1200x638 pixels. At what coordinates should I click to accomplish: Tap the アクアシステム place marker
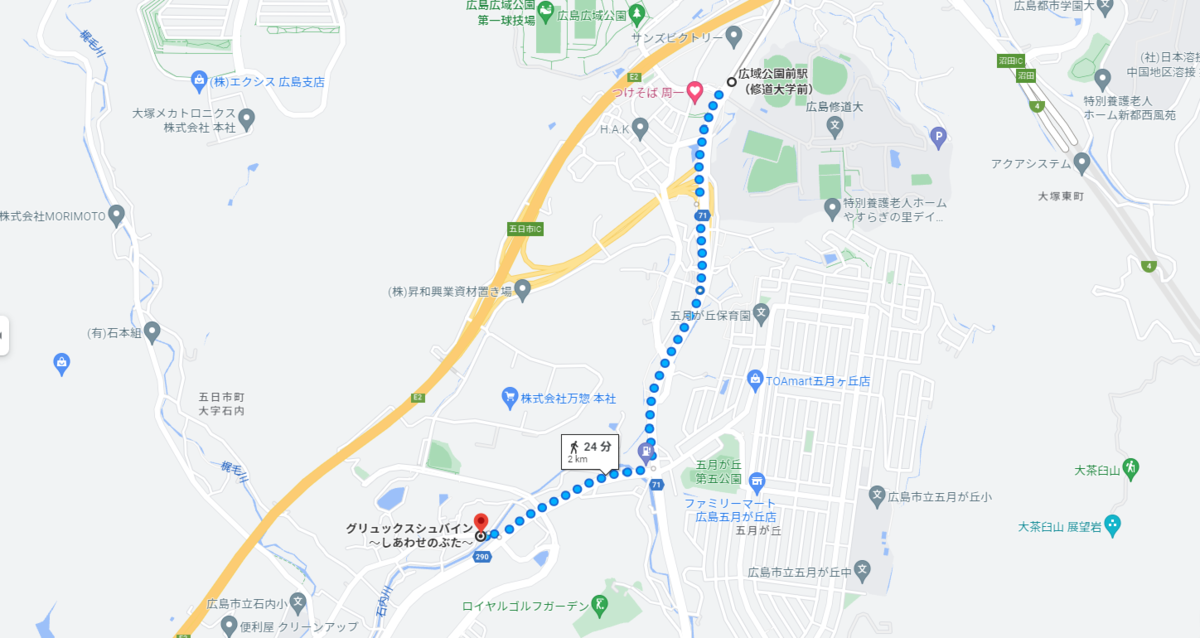[x=1082, y=163]
